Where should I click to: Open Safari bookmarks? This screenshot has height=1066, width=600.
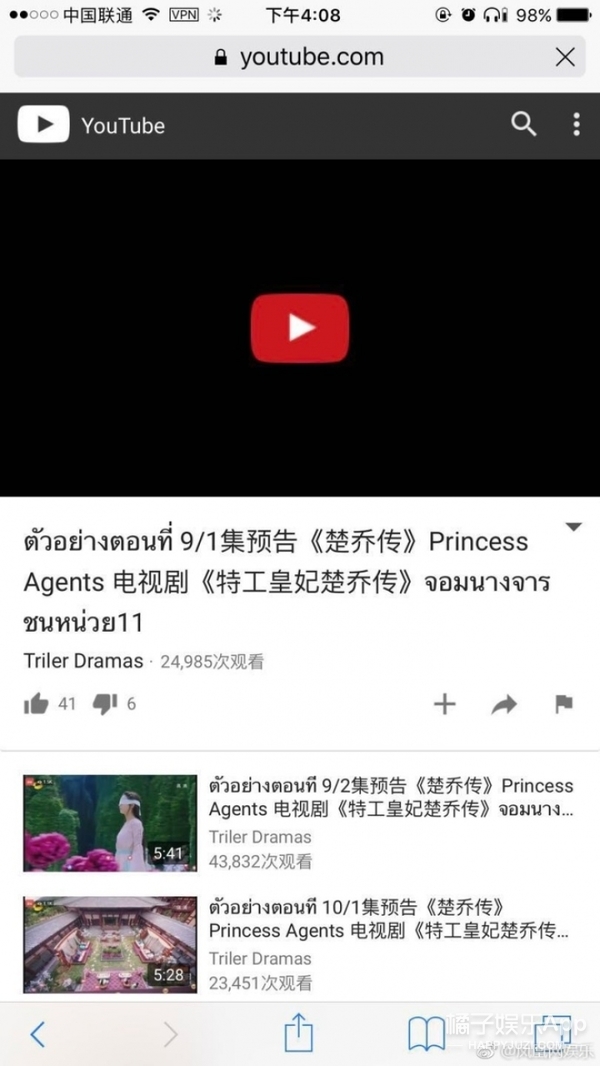[426, 1034]
